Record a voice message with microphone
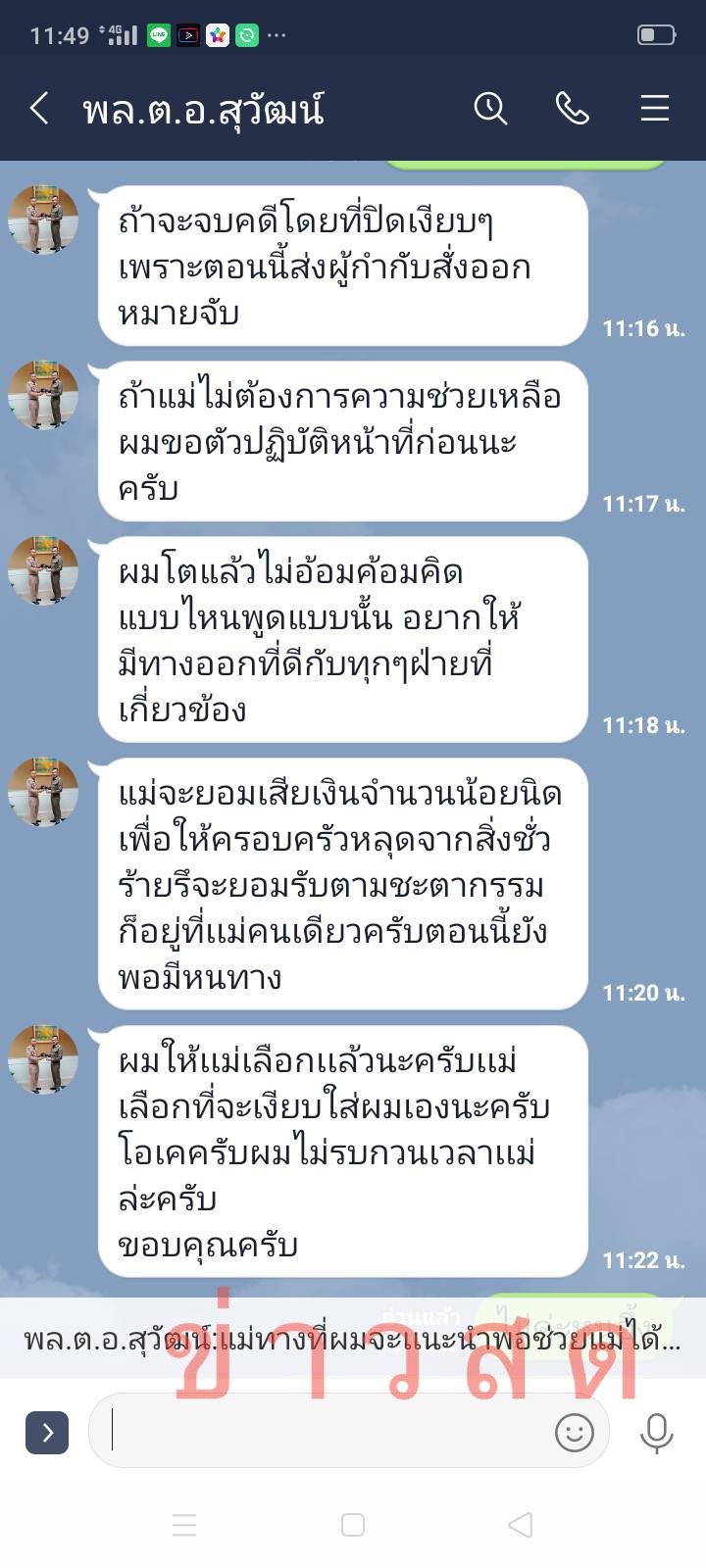This screenshot has width=706, height=1568. point(656,1433)
